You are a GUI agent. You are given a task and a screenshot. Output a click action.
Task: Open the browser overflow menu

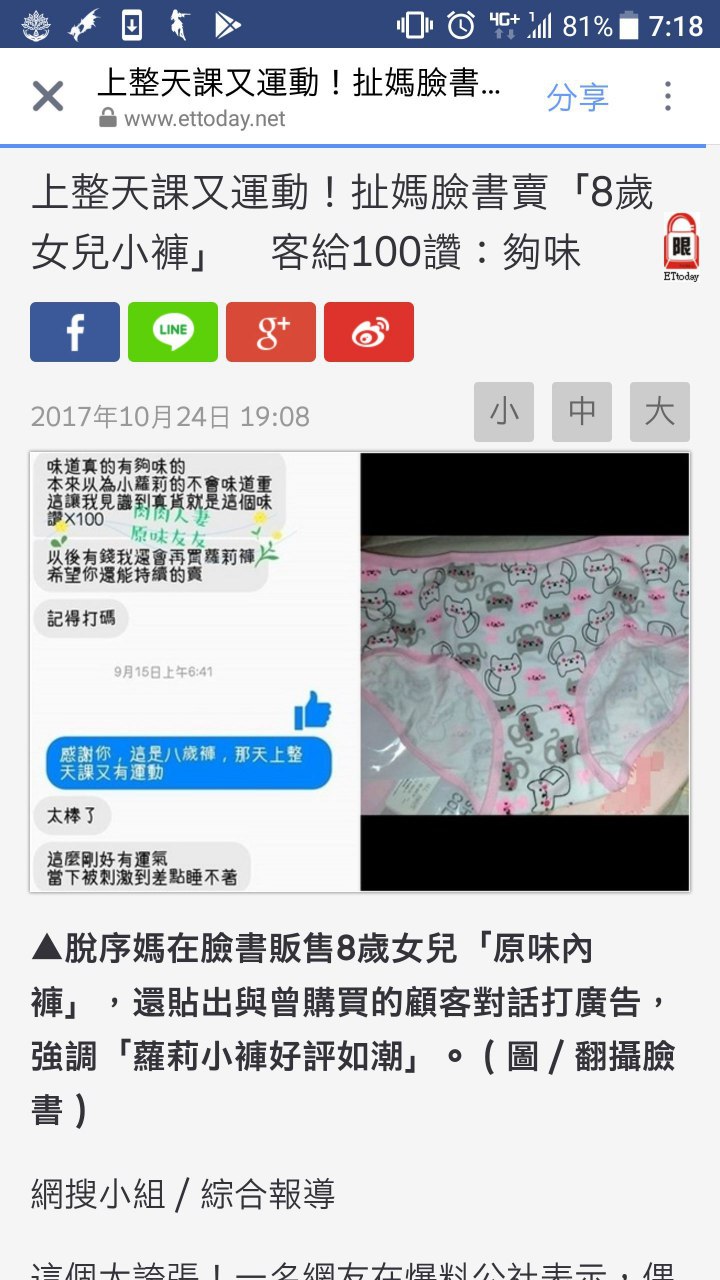(667, 97)
